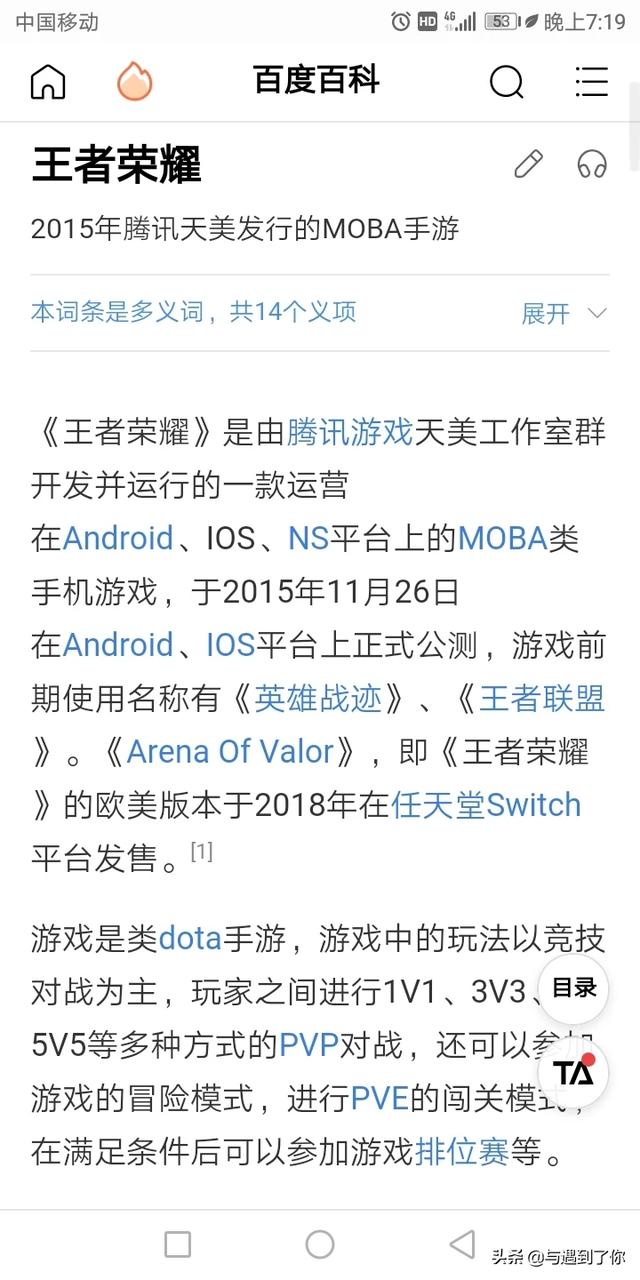Open the PVP link

pyautogui.click(x=308, y=1046)
